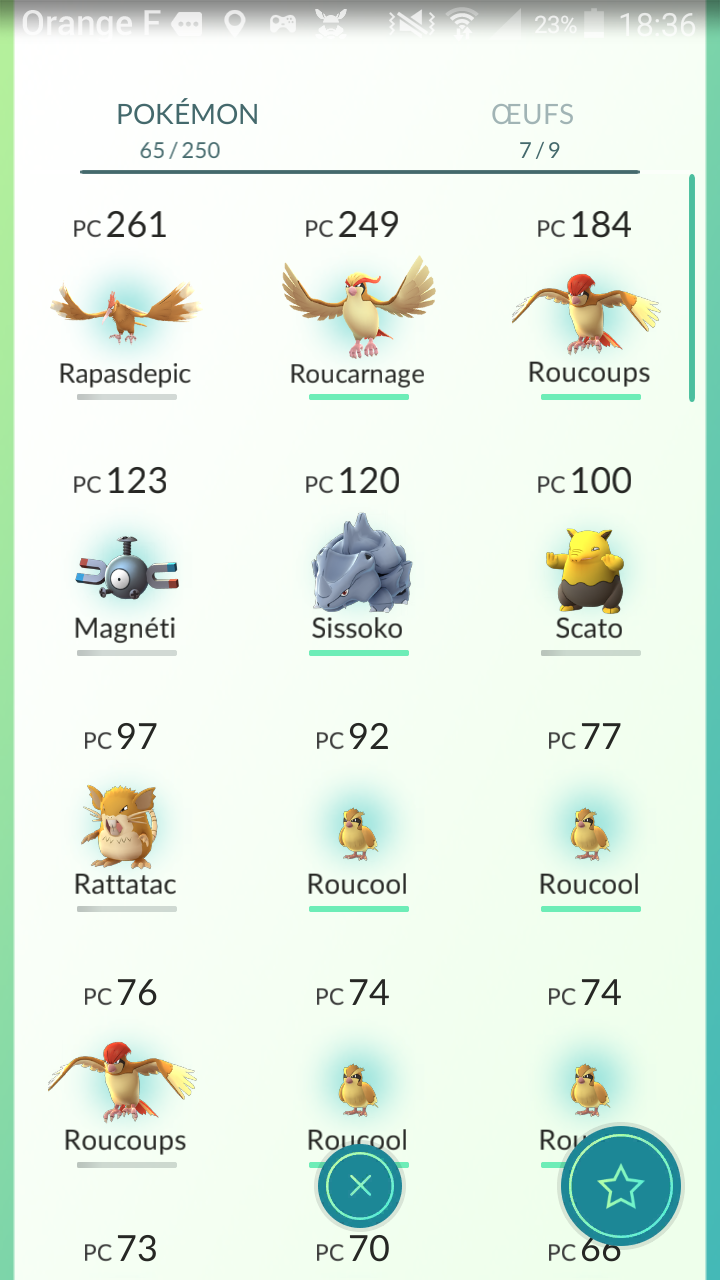View Sissoko with PC 120

pyautogui.click(x=358, y=565)
